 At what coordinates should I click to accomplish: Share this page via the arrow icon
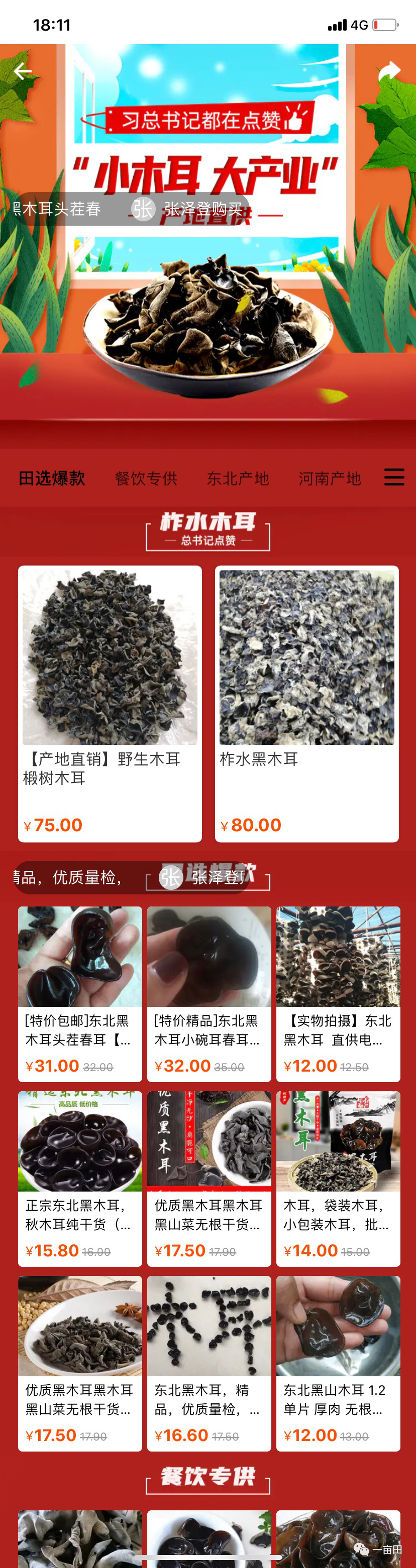pos(389,71)
